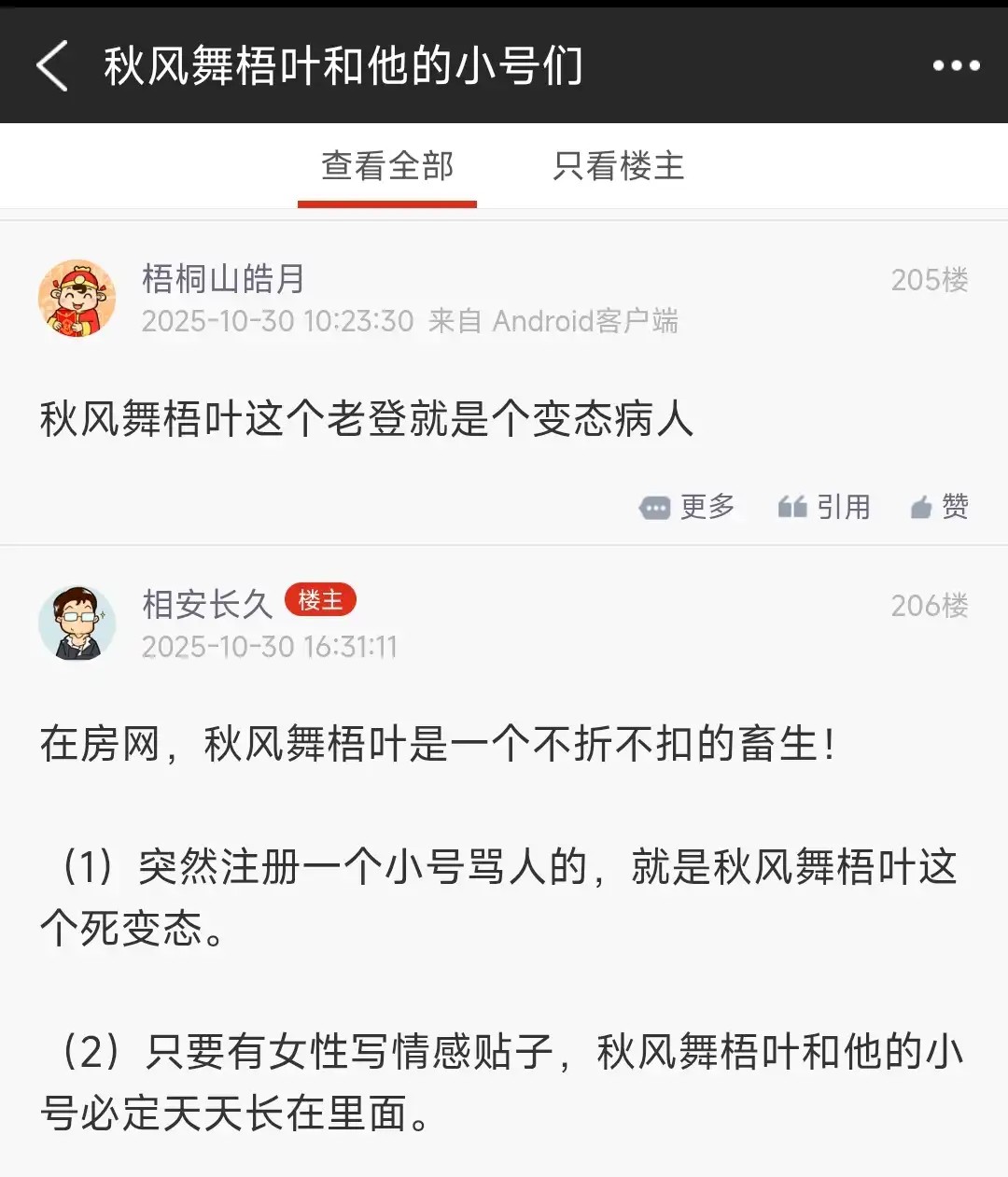
Task: Open the three-dot overflow menu
Action: point(956,65)
